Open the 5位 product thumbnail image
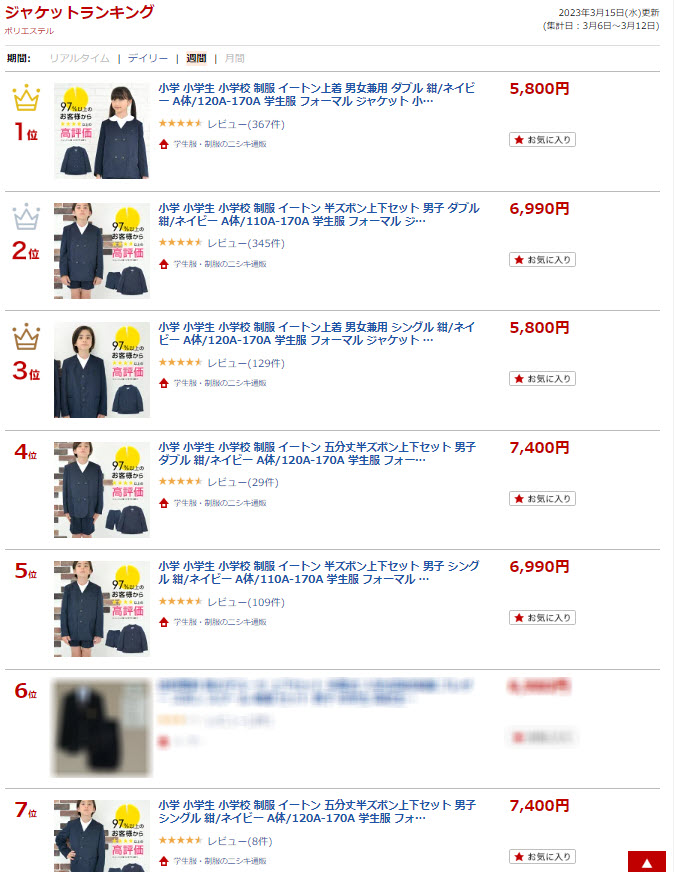This screenshot has height=872, width=674. pos(101,609)
